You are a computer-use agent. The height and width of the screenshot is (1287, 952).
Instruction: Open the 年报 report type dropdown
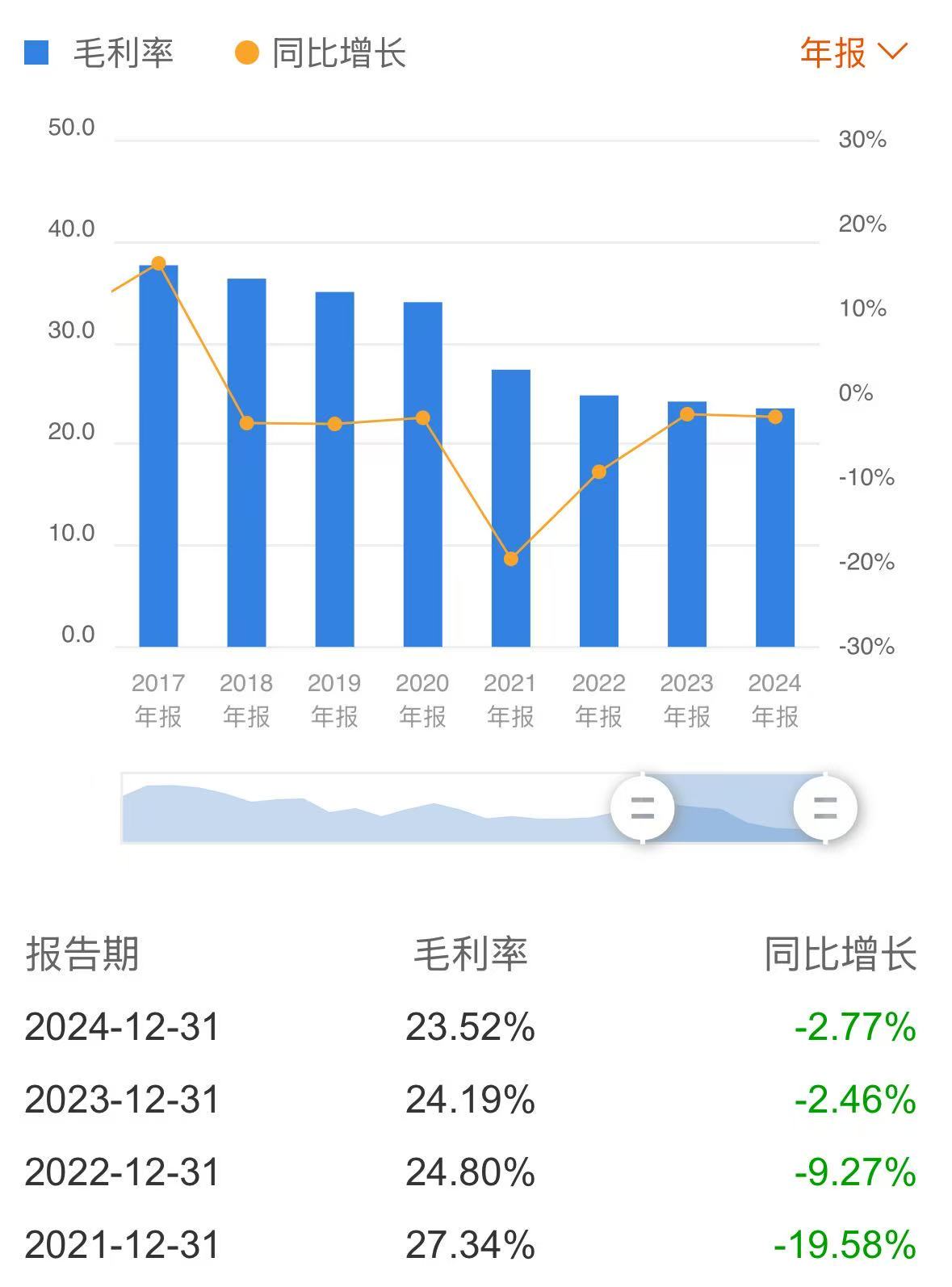click(x=853, y=52)
